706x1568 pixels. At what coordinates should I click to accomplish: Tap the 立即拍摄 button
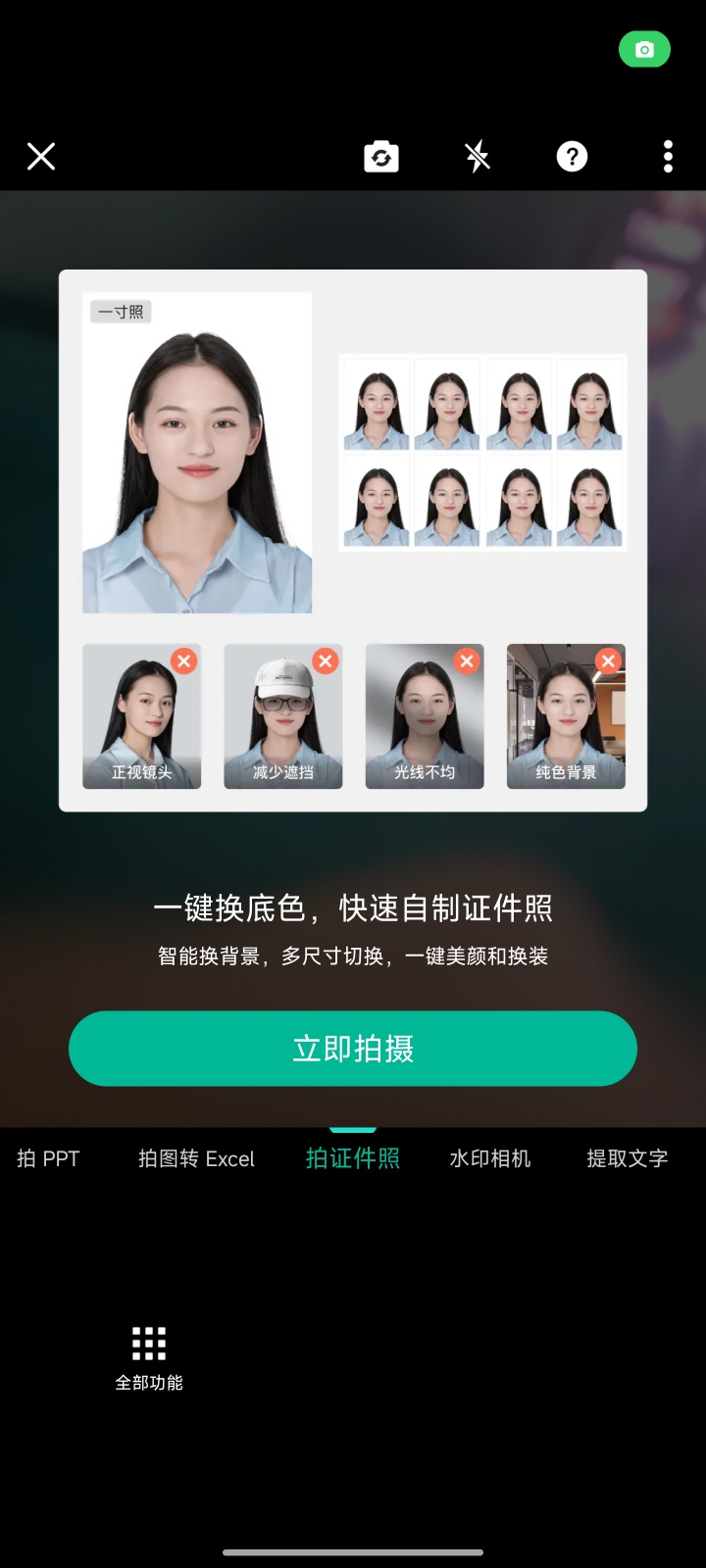pyautogui.click(x=353, y=1049)
